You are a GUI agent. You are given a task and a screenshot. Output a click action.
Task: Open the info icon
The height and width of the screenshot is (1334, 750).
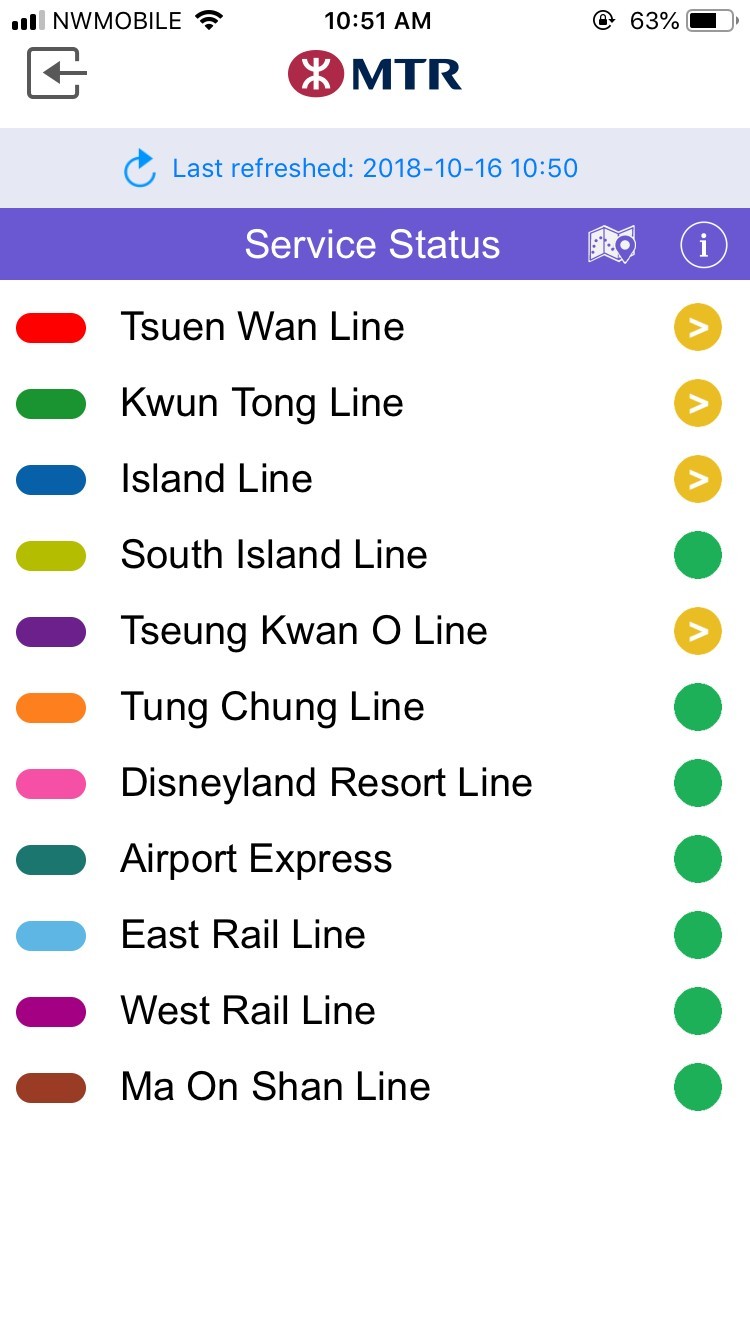coord(703,244)
